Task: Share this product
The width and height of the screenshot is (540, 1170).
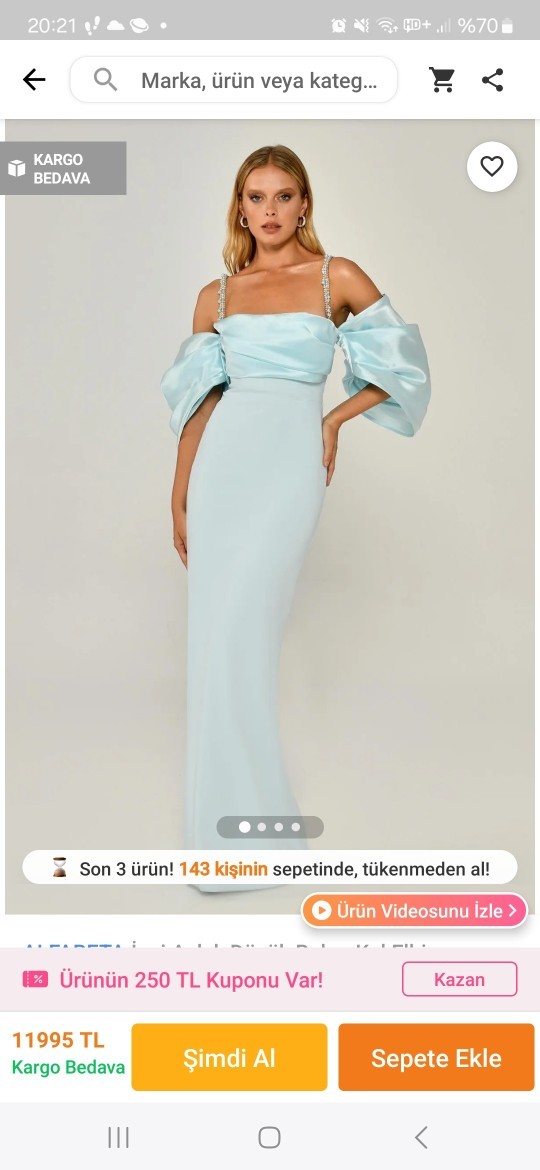Action: tap(492, 80)
